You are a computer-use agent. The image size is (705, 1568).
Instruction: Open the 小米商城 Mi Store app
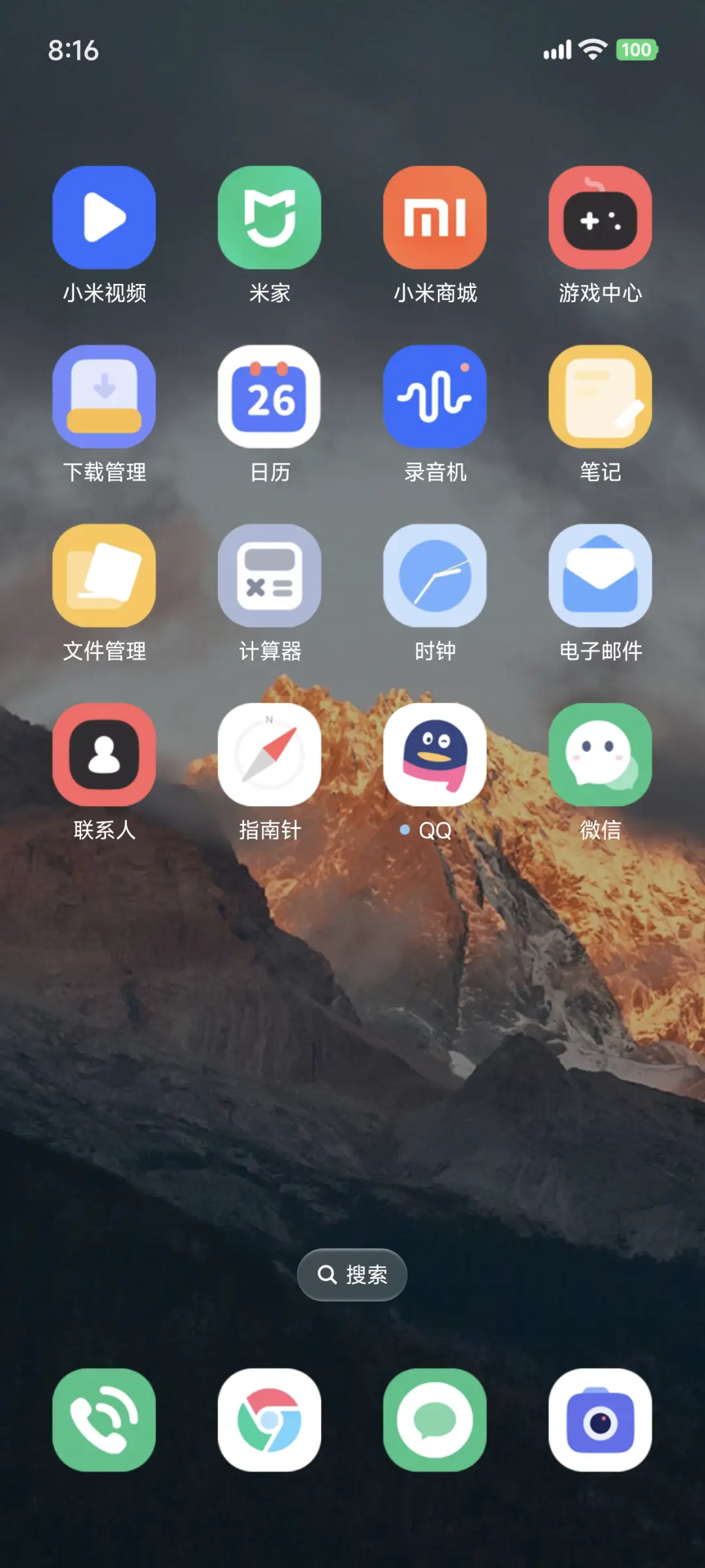coord(435,217)
